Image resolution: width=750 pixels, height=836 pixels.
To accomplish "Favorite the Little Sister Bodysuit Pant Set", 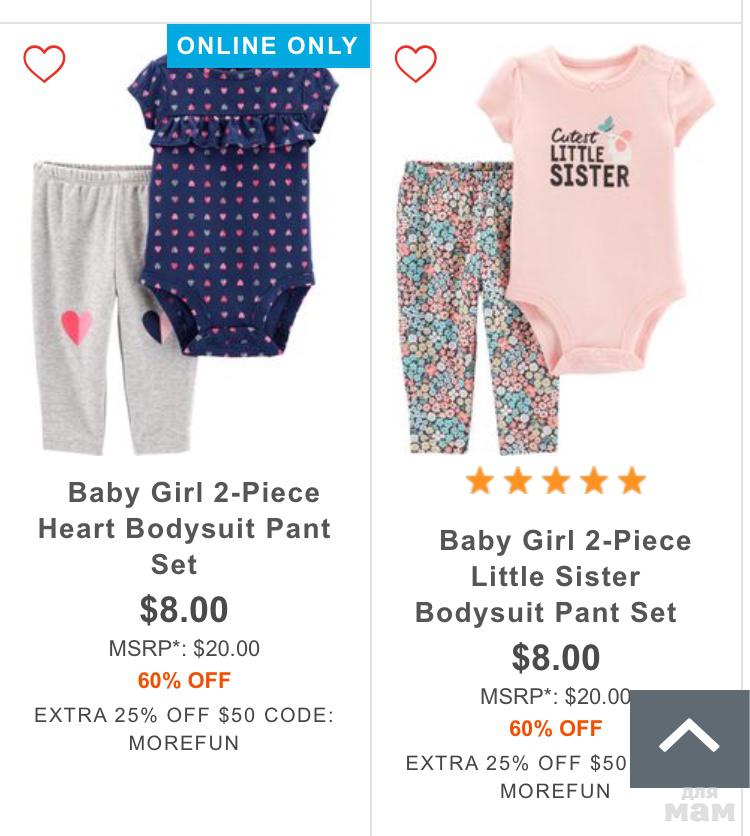I will (416, 64).
